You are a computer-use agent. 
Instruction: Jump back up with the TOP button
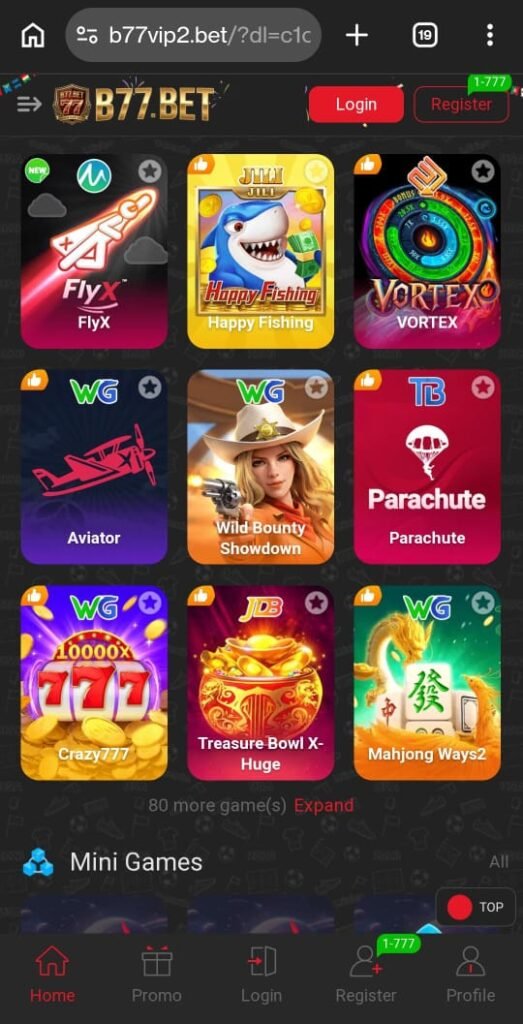click(x=475, y=907)
